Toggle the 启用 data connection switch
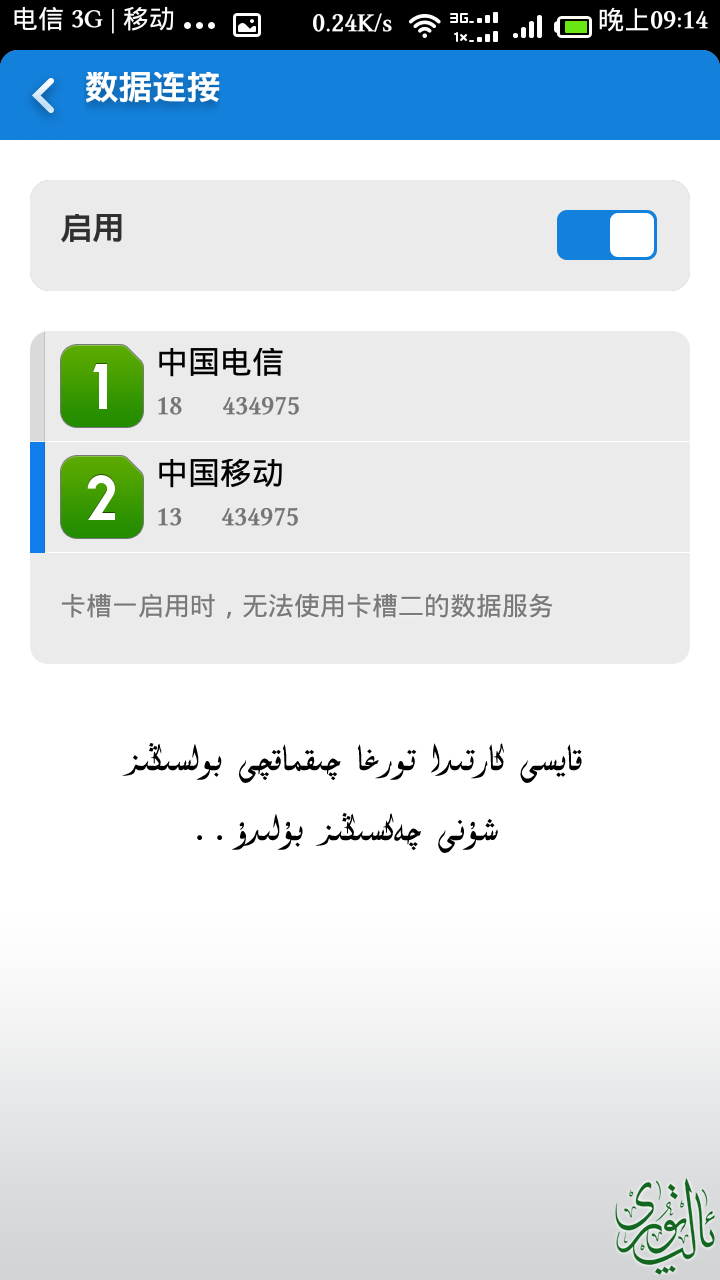 606,235
